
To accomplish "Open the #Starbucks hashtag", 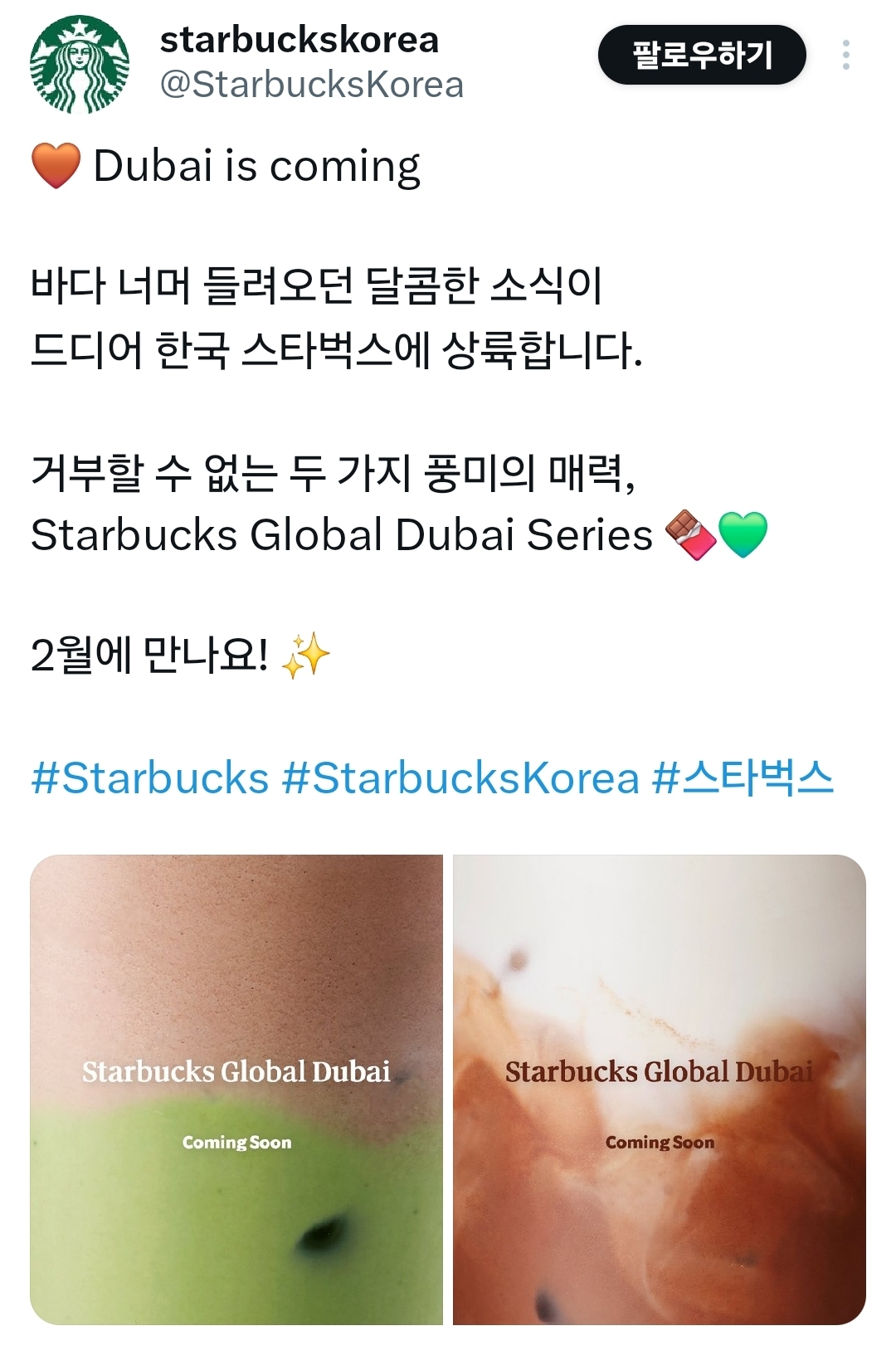I will point(150,777).
